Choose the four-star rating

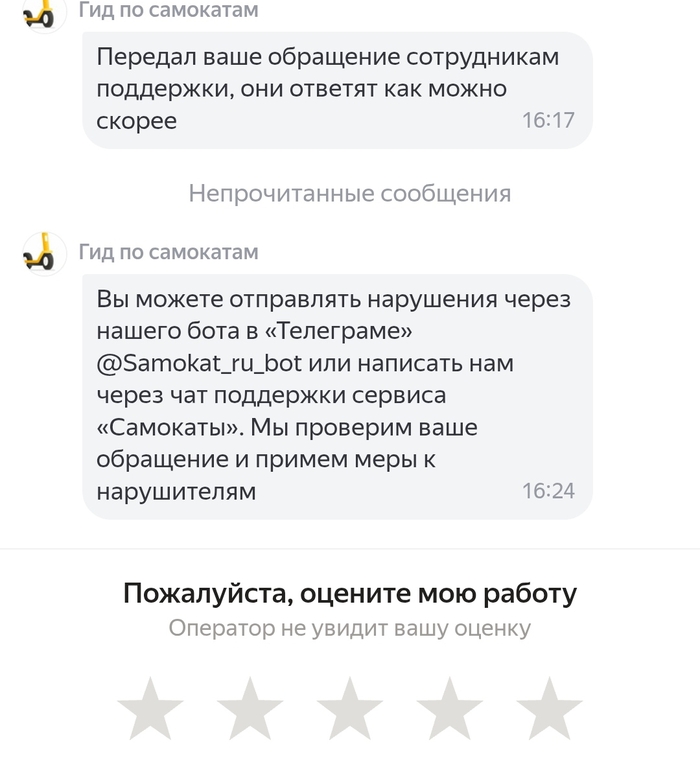(x=450, y=709)
